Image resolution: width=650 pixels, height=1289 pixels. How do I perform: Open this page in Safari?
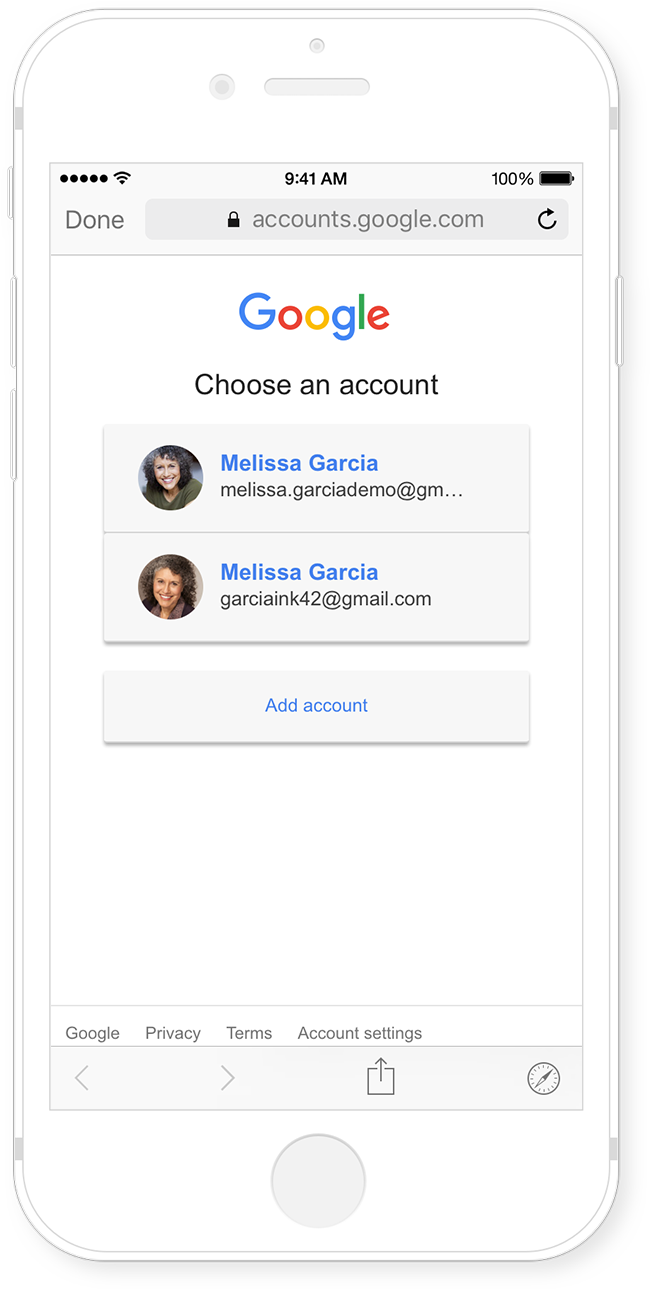(x=543, y=1078)
